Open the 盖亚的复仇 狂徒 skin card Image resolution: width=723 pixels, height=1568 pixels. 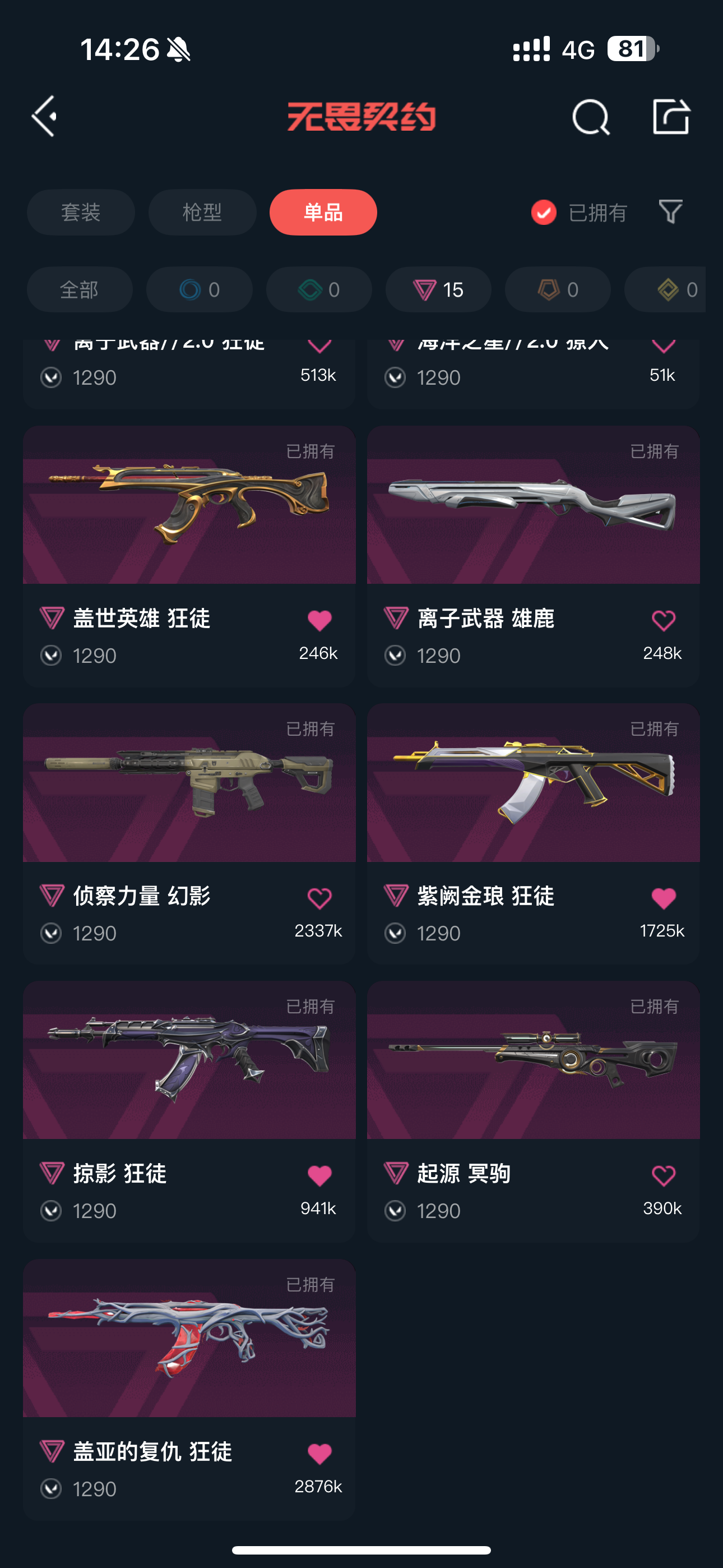pyautogui.click(x=189, y=1390)
